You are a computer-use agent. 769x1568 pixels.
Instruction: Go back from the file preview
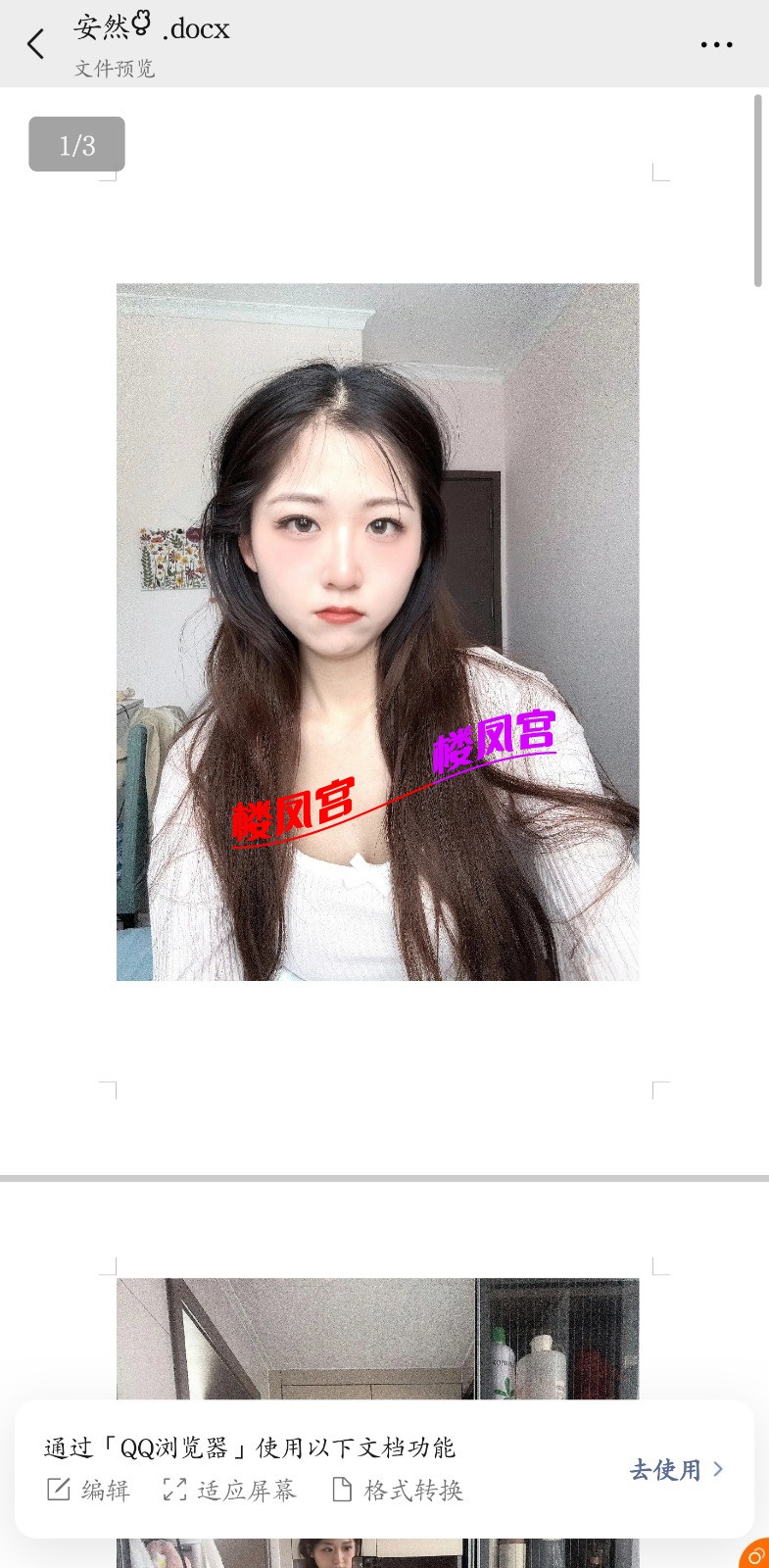pyautogui.click(x=36, y=44)
